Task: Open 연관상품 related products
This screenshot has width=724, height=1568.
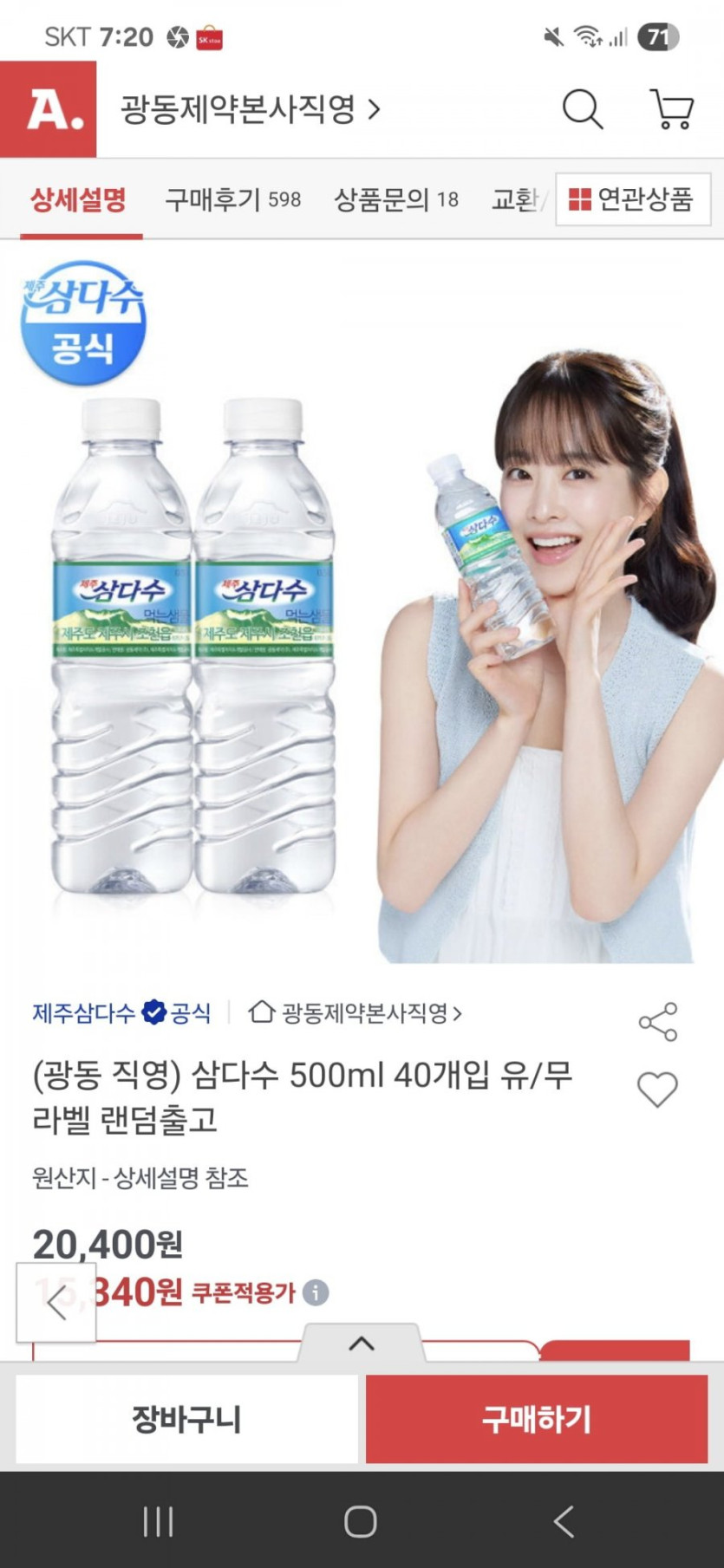Action: [x=632, y=199]
